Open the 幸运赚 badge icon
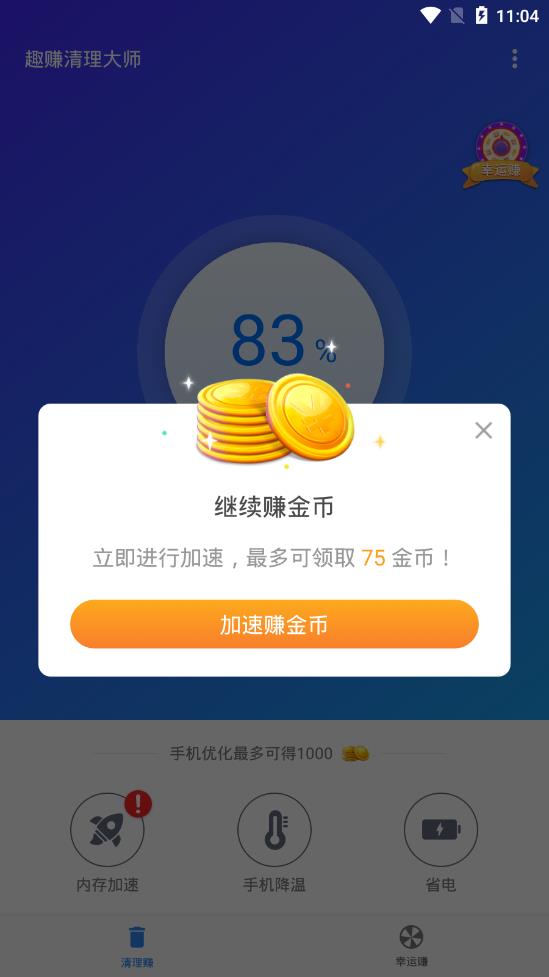The height and width of the screenshot is (977, 549). [501, 156]
